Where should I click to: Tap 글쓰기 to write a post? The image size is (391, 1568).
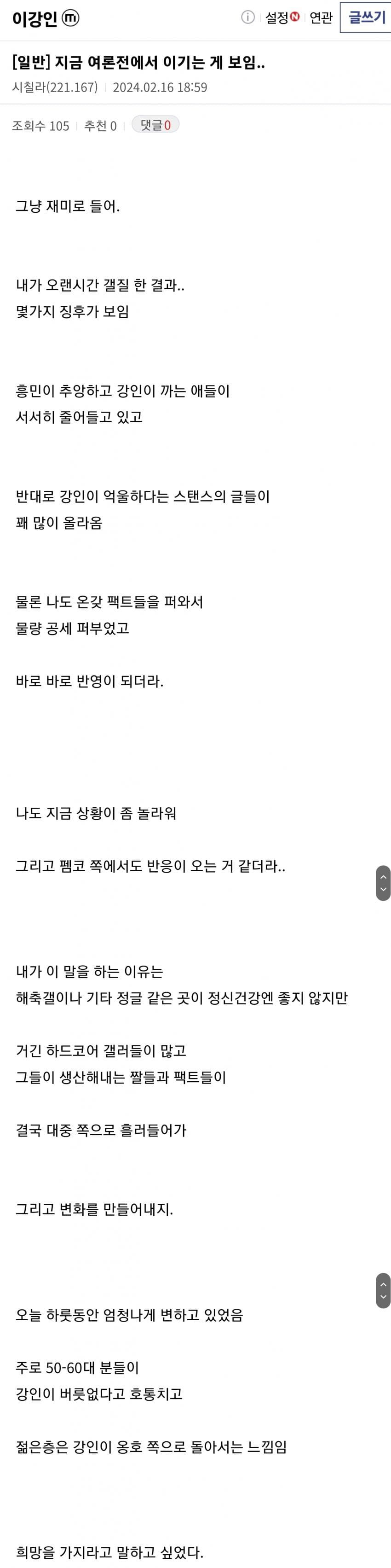pos(366,17)
